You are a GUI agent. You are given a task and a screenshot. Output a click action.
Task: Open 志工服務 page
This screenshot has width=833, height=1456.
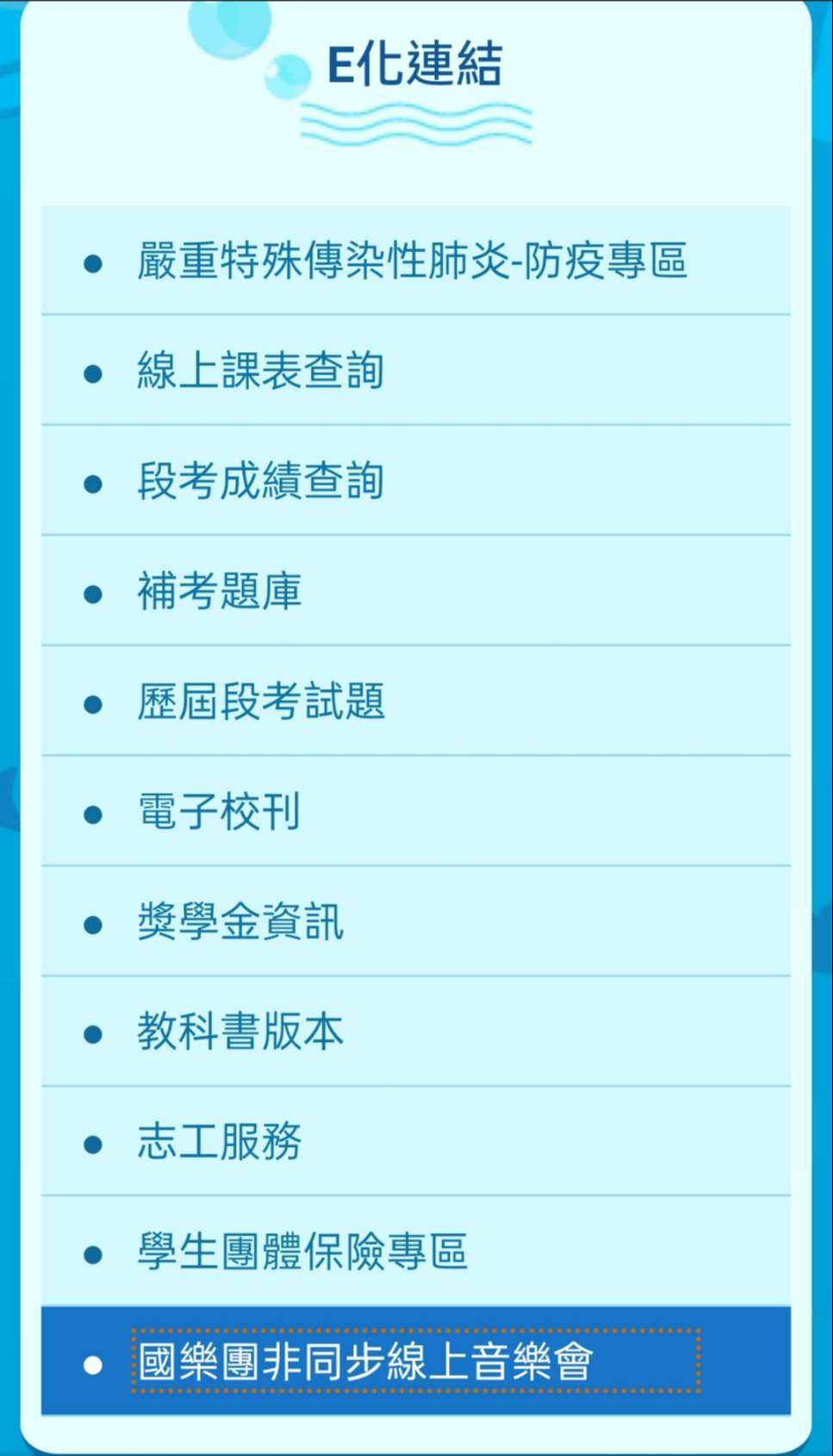point(219,1141)
